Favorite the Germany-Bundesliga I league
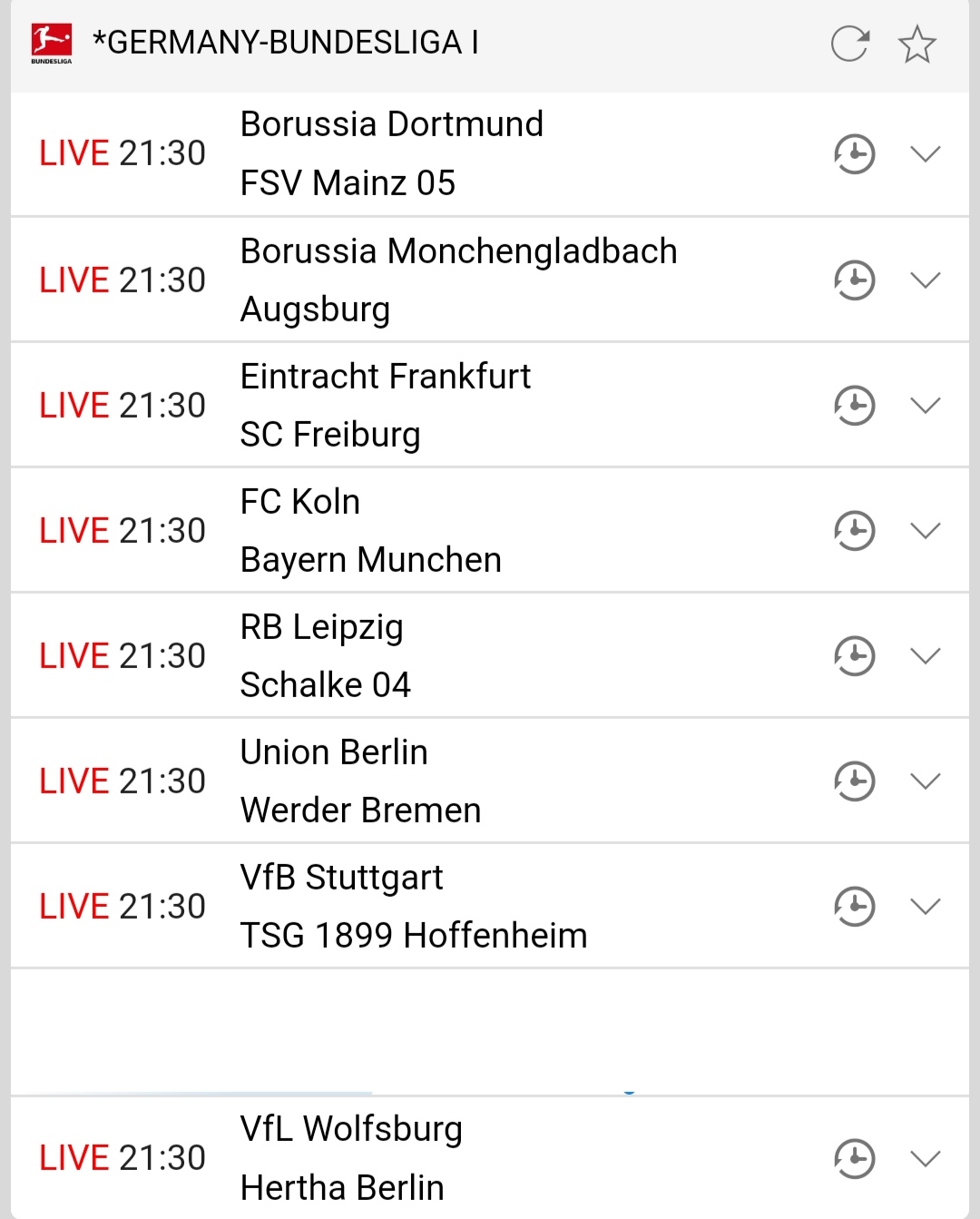The width and height of the screenshot is (980, 1219). 916,44
